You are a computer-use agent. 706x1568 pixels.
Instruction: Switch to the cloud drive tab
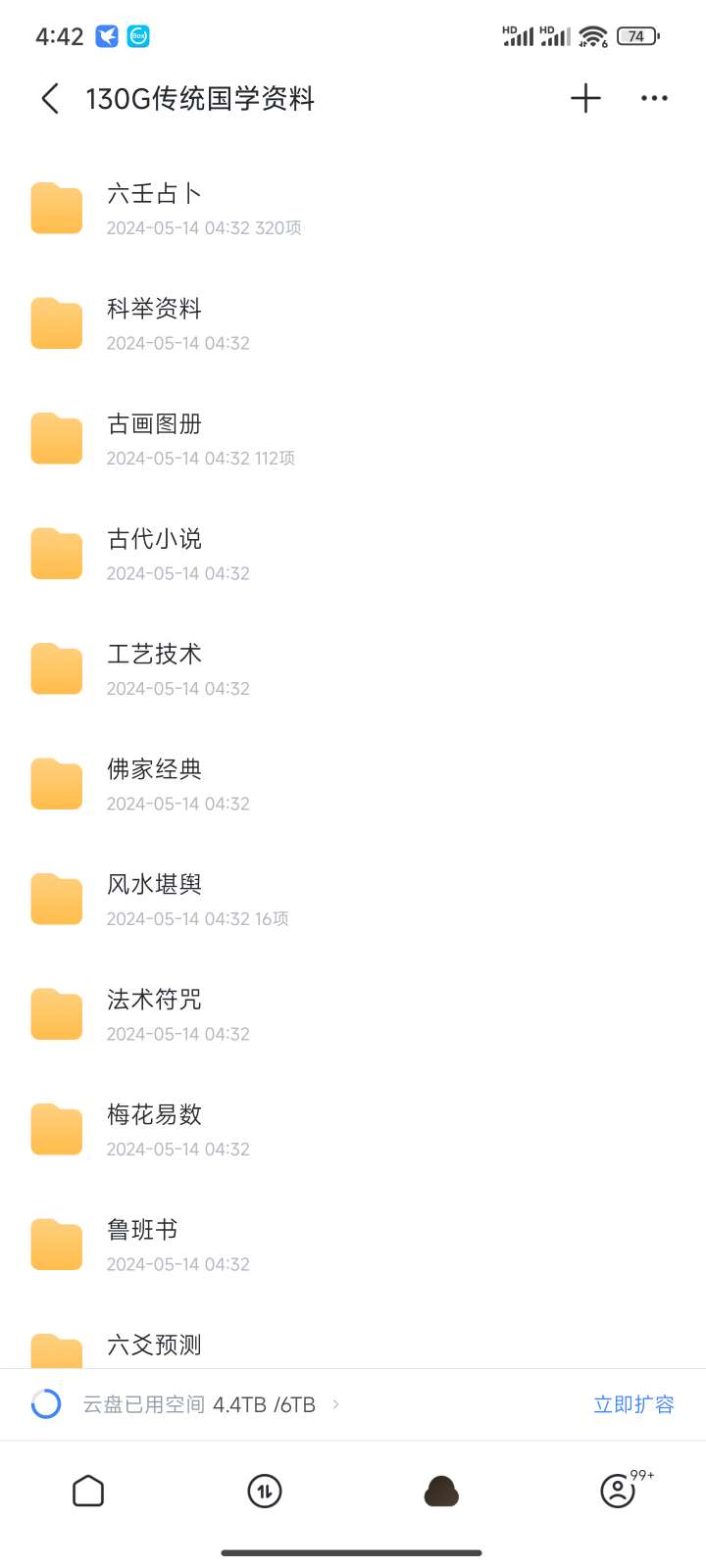441,1491
